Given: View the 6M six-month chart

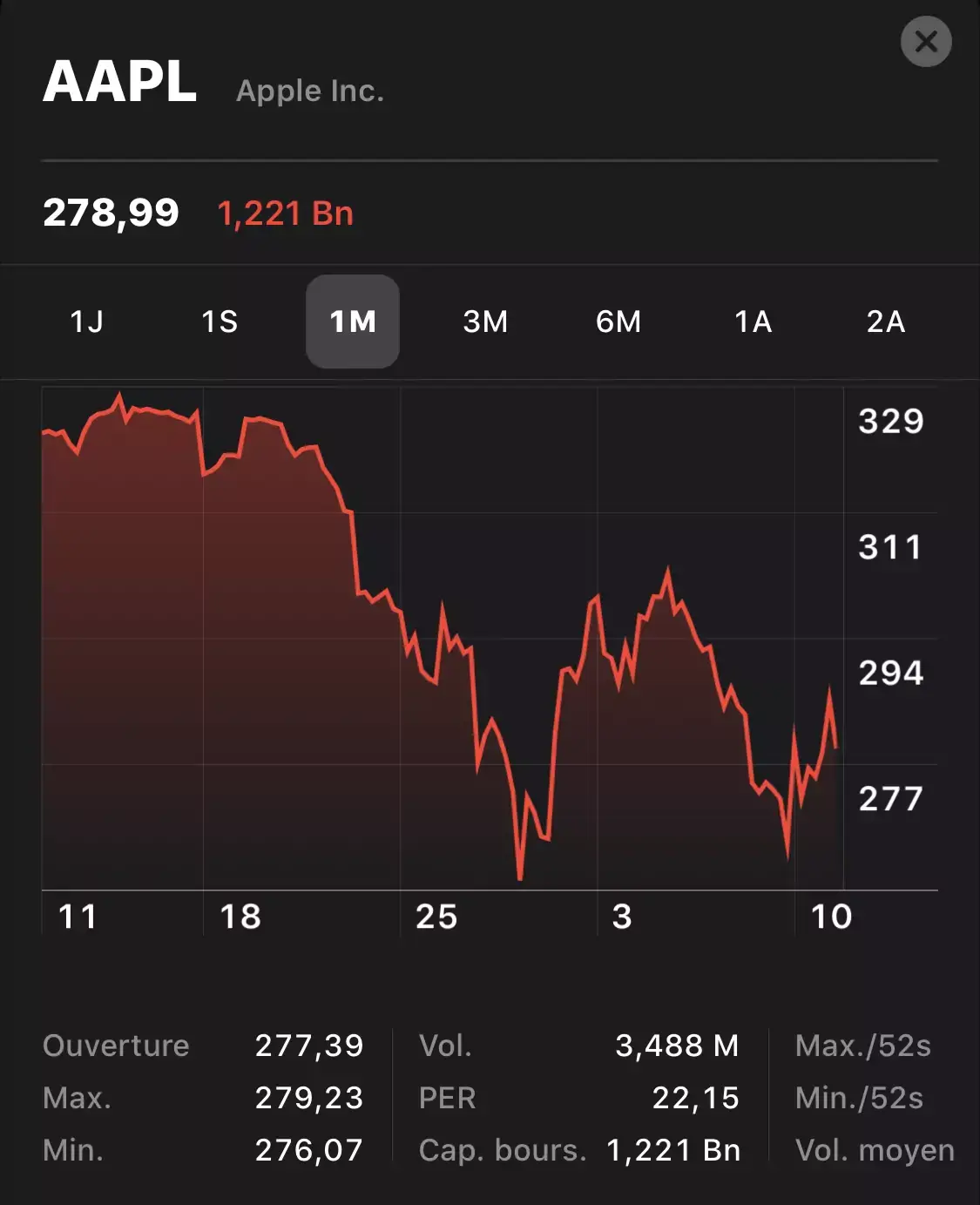Looking at the screenshot, I should (x=619, y=322).
